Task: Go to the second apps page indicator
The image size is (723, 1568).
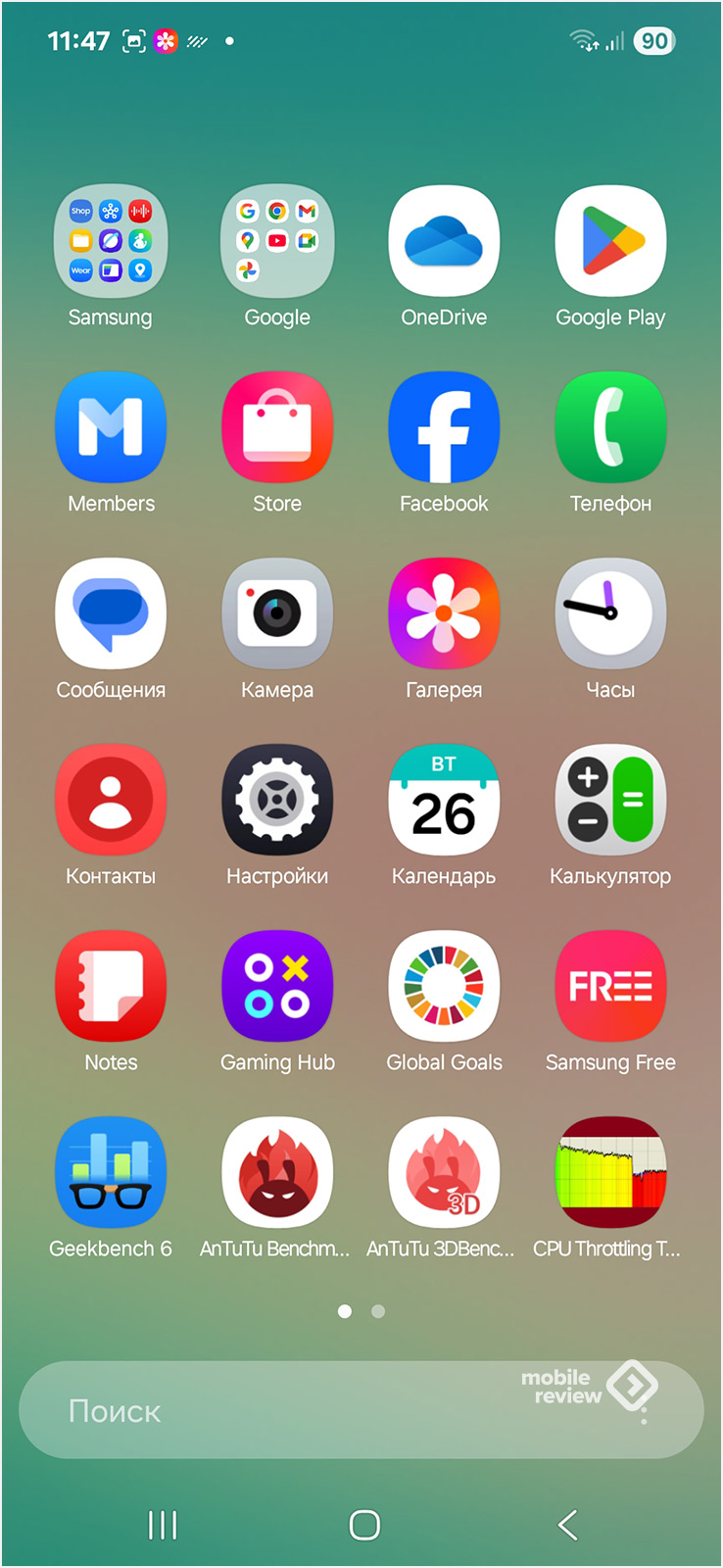Action: (x=378, y=1311)
